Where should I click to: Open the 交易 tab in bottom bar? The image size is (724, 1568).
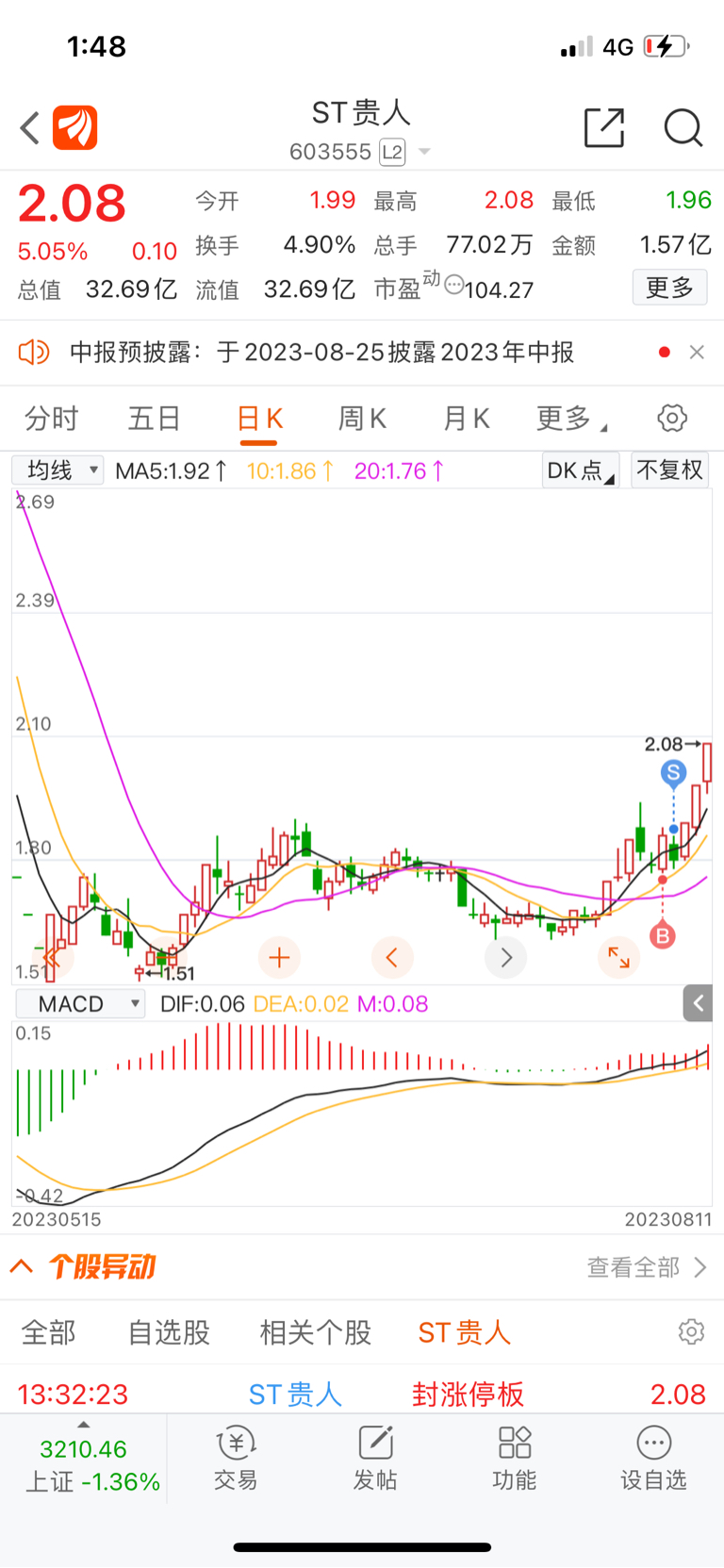tap(236, 1459)
